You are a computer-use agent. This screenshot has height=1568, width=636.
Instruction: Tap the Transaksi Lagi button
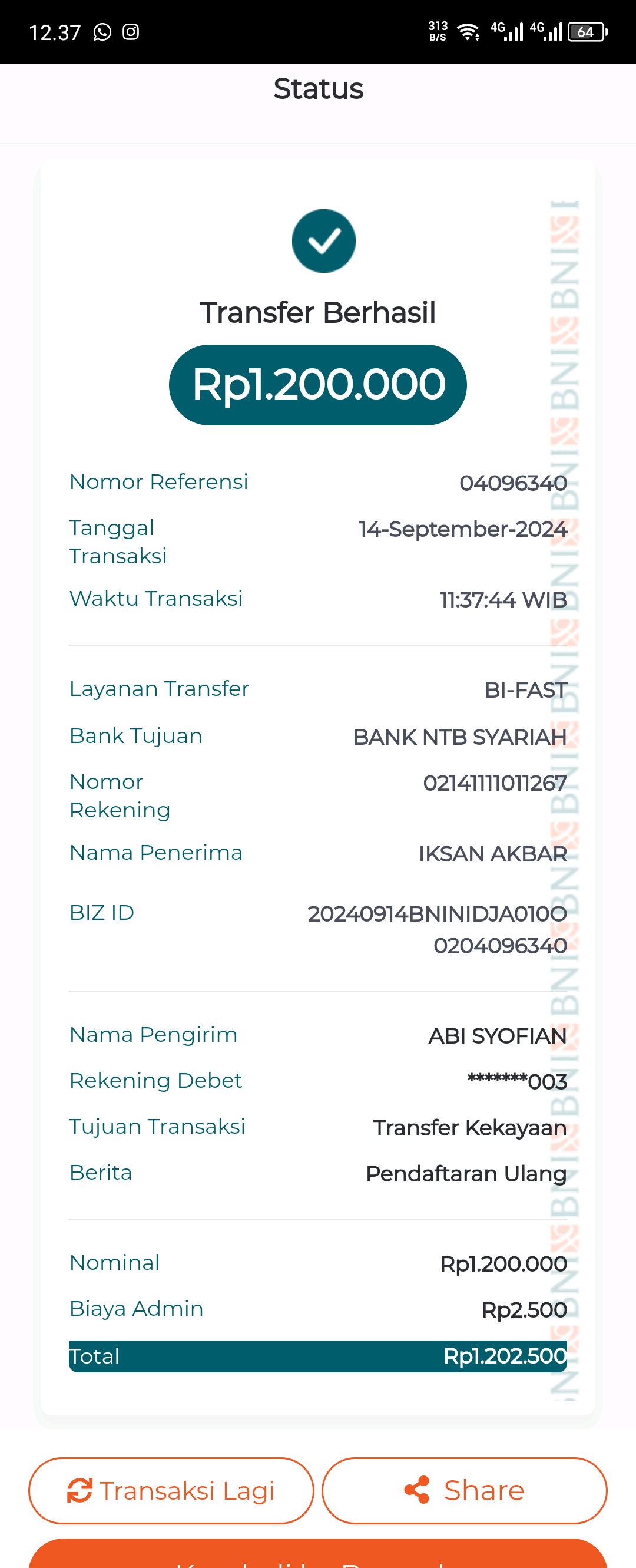click(x=171, y=1490)
